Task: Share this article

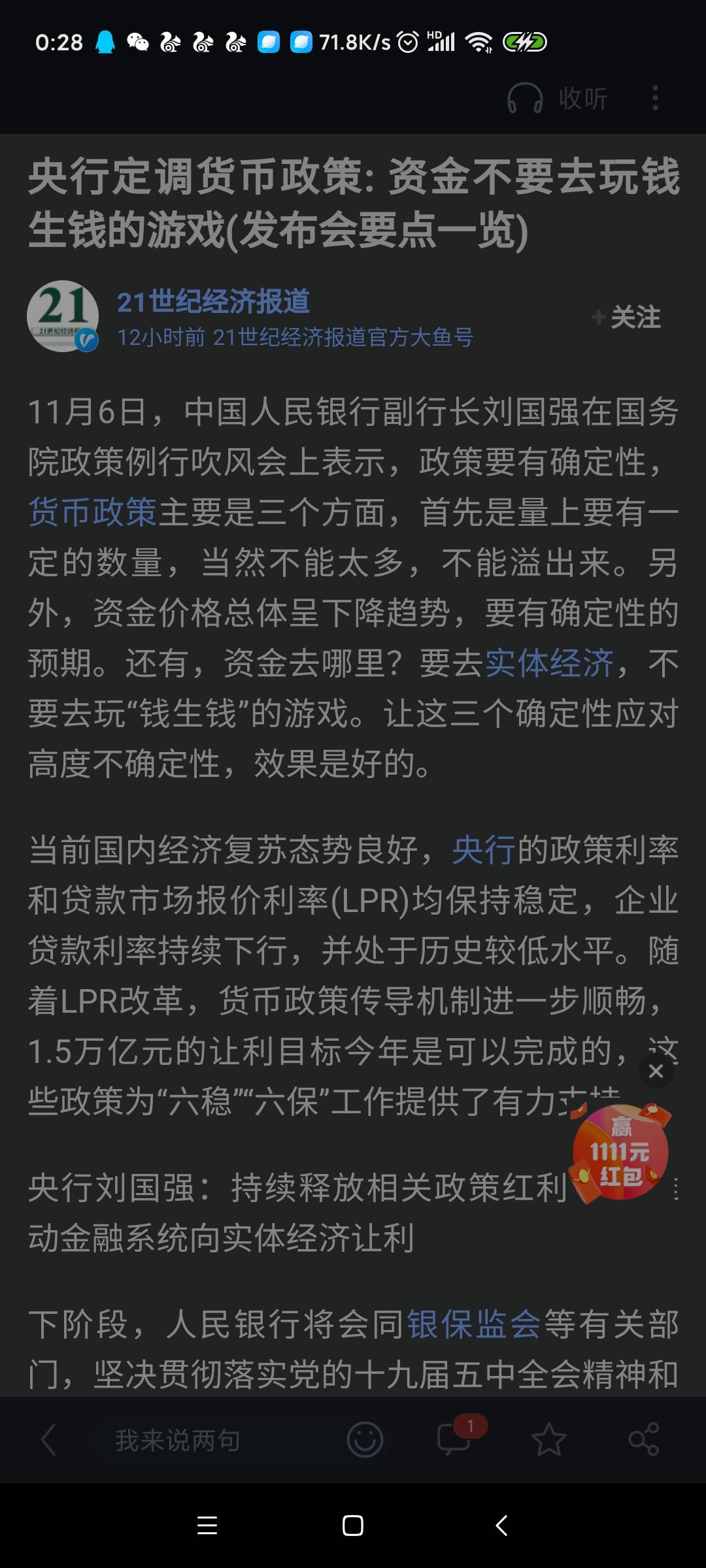Action: point(643,1440)
